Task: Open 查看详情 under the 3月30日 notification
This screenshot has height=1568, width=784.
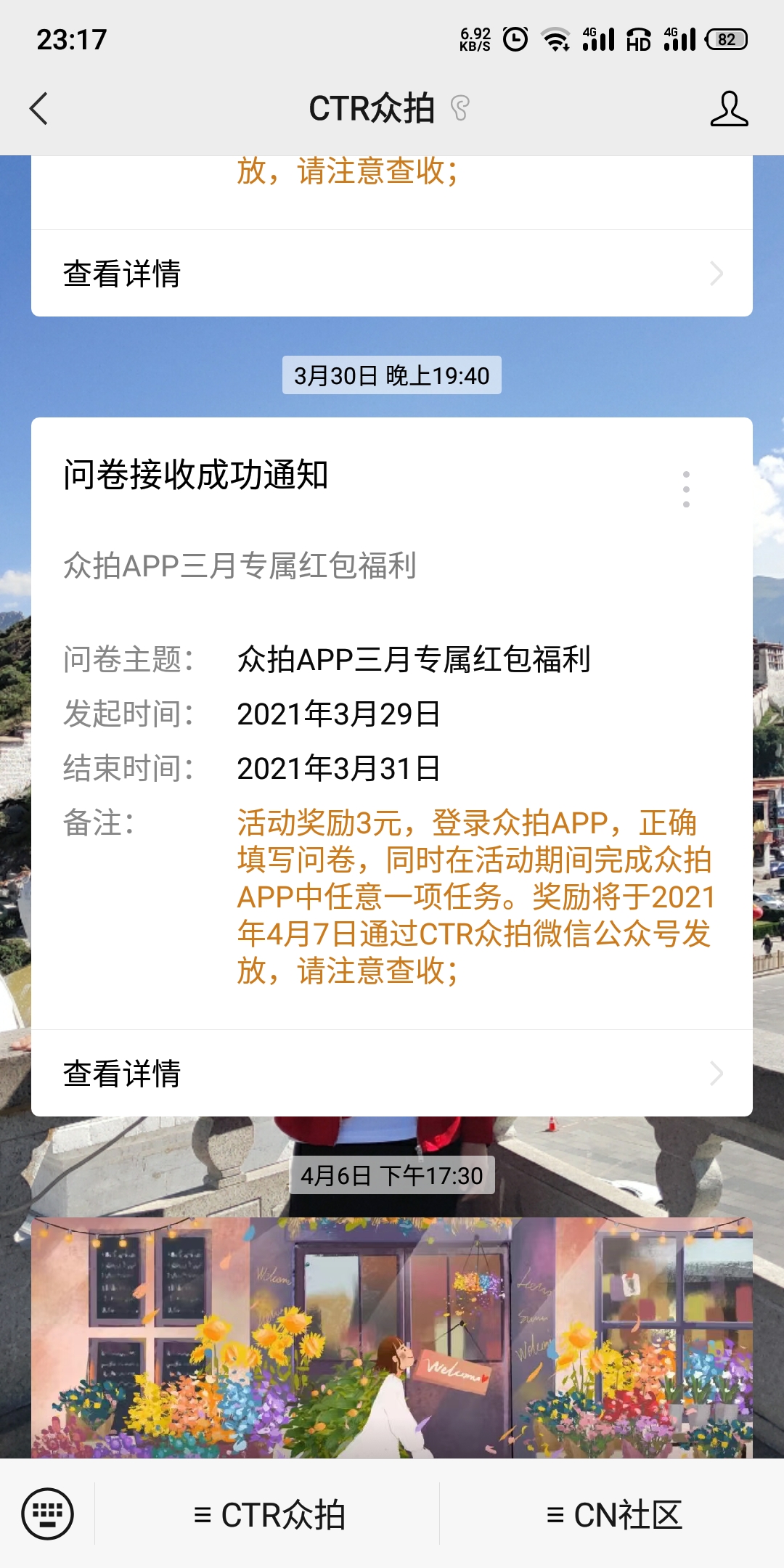Action: (392, 1073)
